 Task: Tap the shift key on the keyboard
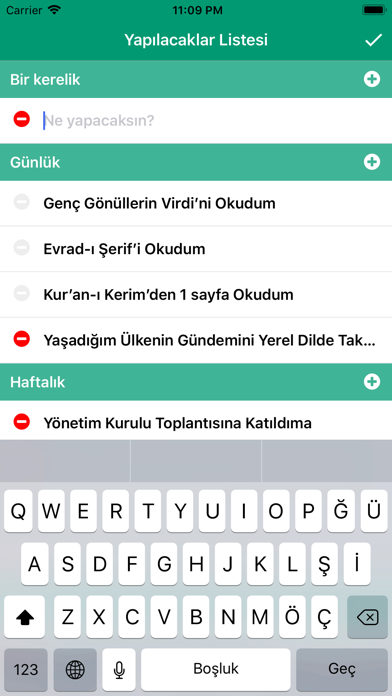[24, 617]
